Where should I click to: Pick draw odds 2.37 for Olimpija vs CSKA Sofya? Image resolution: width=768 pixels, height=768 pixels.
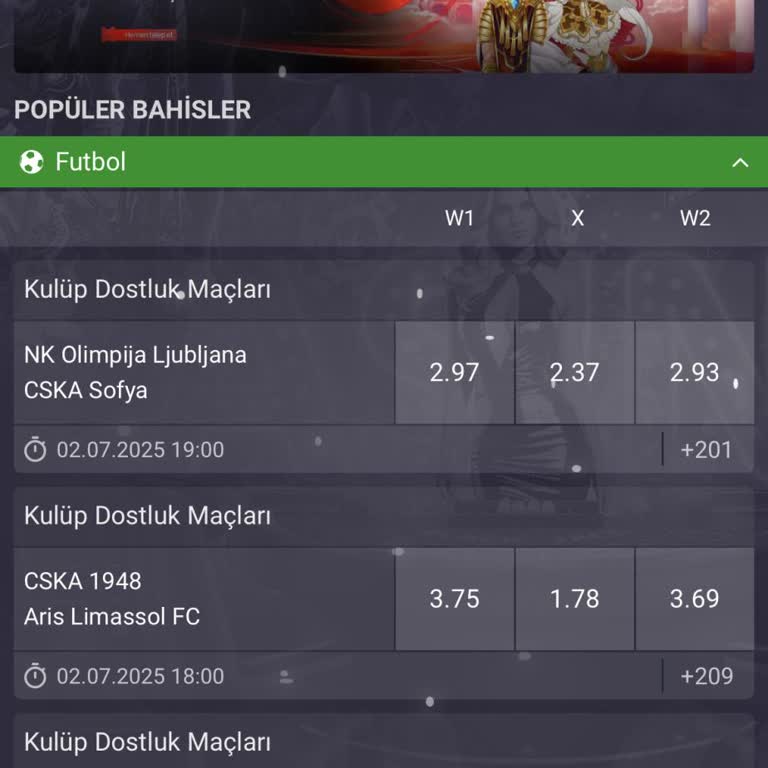[x=575, y=372]
